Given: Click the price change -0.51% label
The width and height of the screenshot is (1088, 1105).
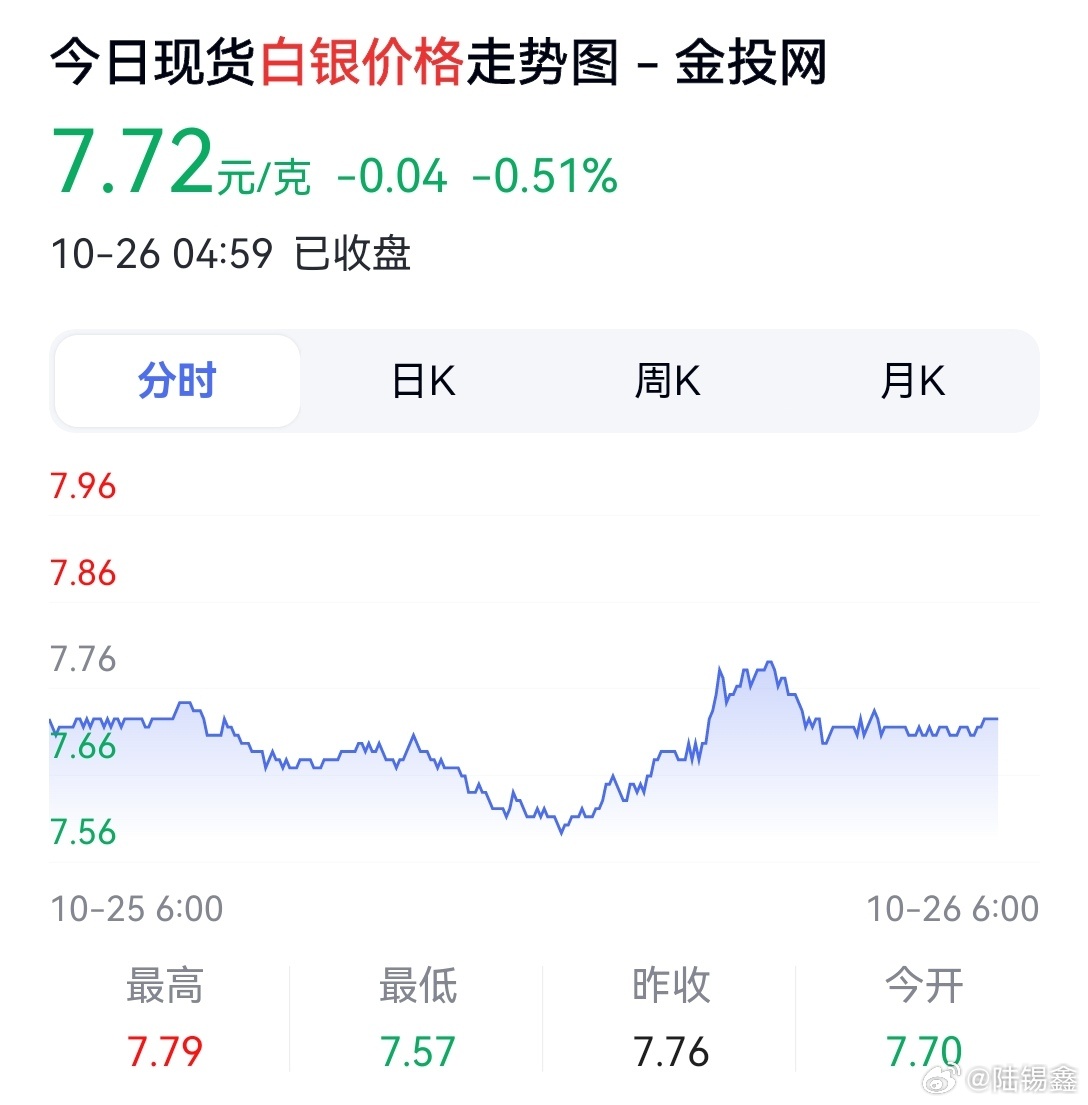Looking at the screenshot, I should pos(541,176).
